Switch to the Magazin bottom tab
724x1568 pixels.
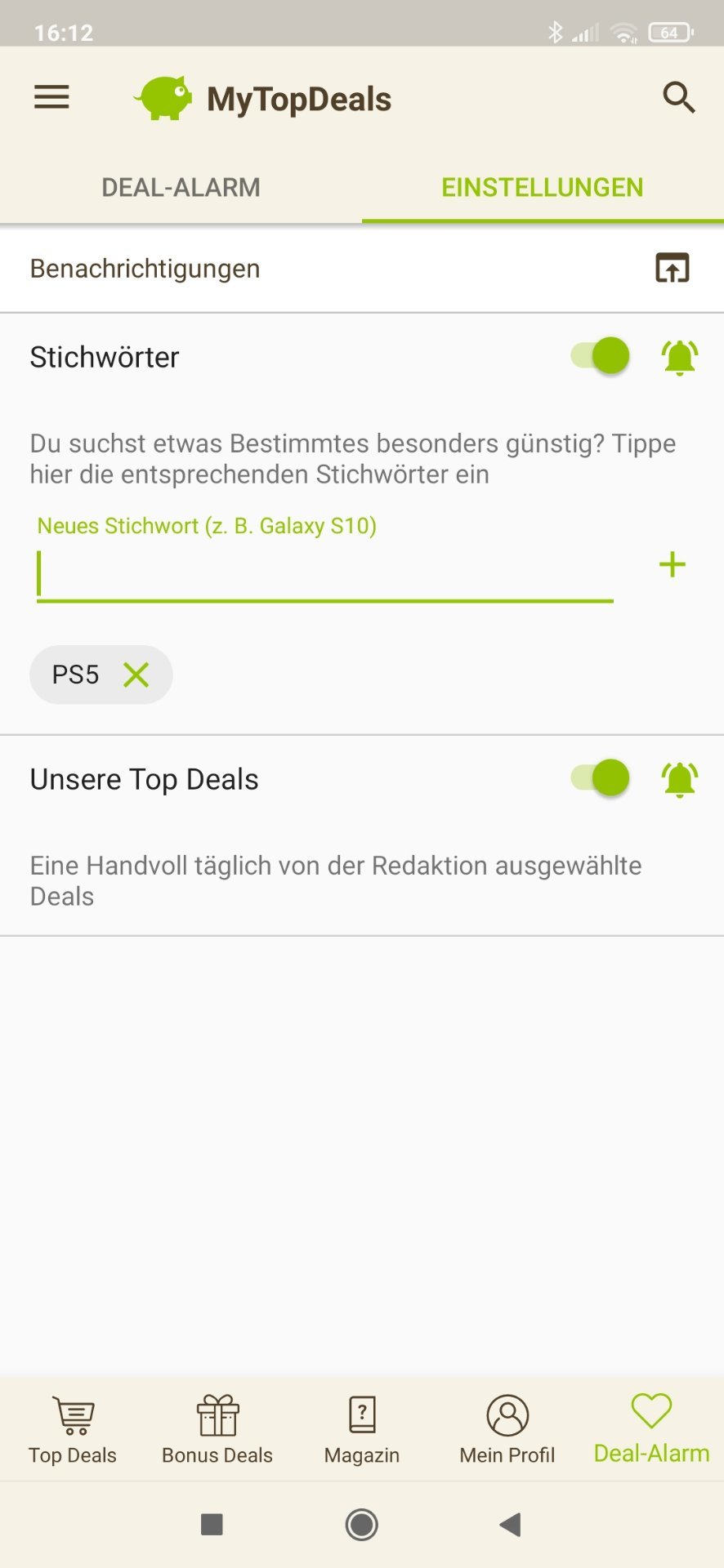362,1430
